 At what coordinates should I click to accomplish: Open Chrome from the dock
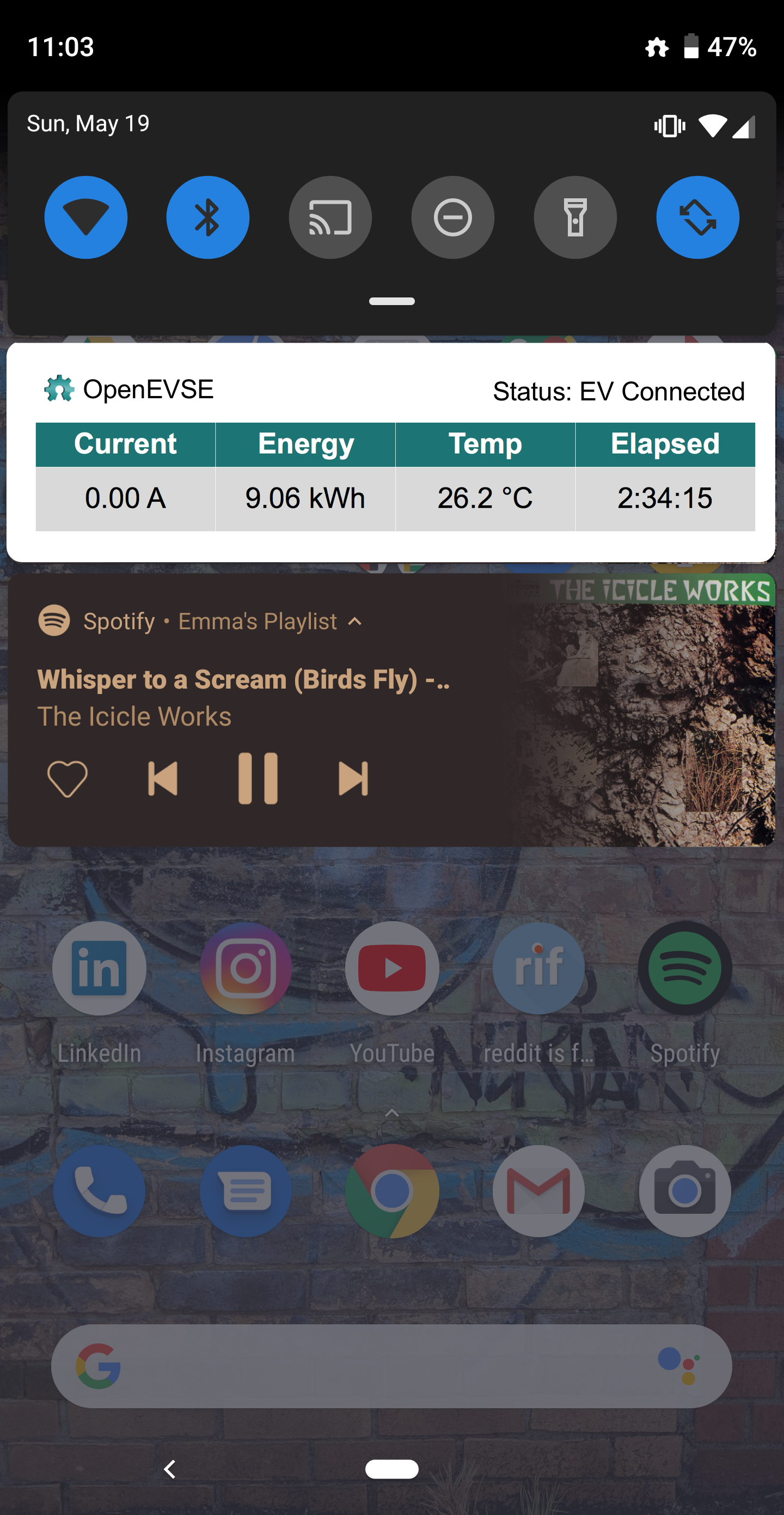392,1190
